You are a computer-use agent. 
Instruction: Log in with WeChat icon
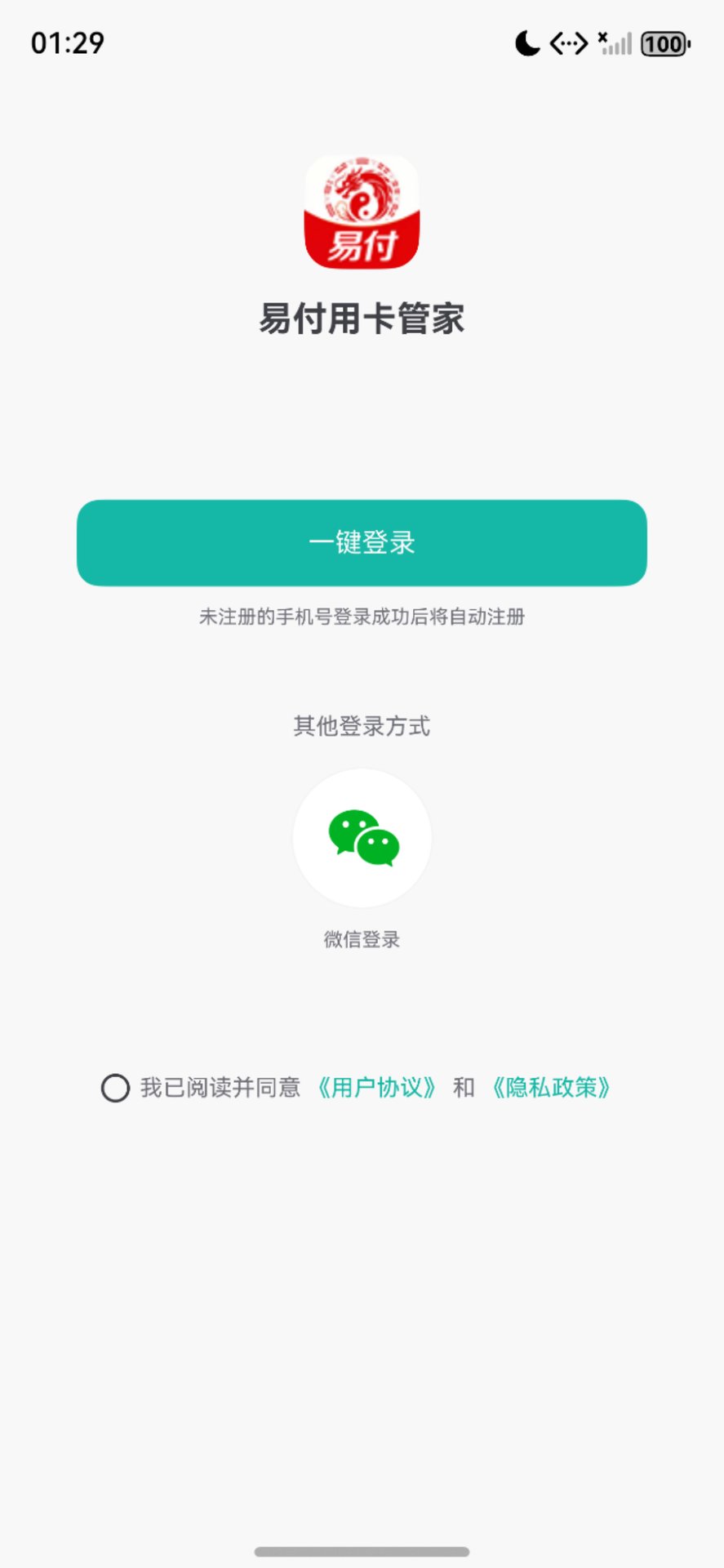[362, 838]
